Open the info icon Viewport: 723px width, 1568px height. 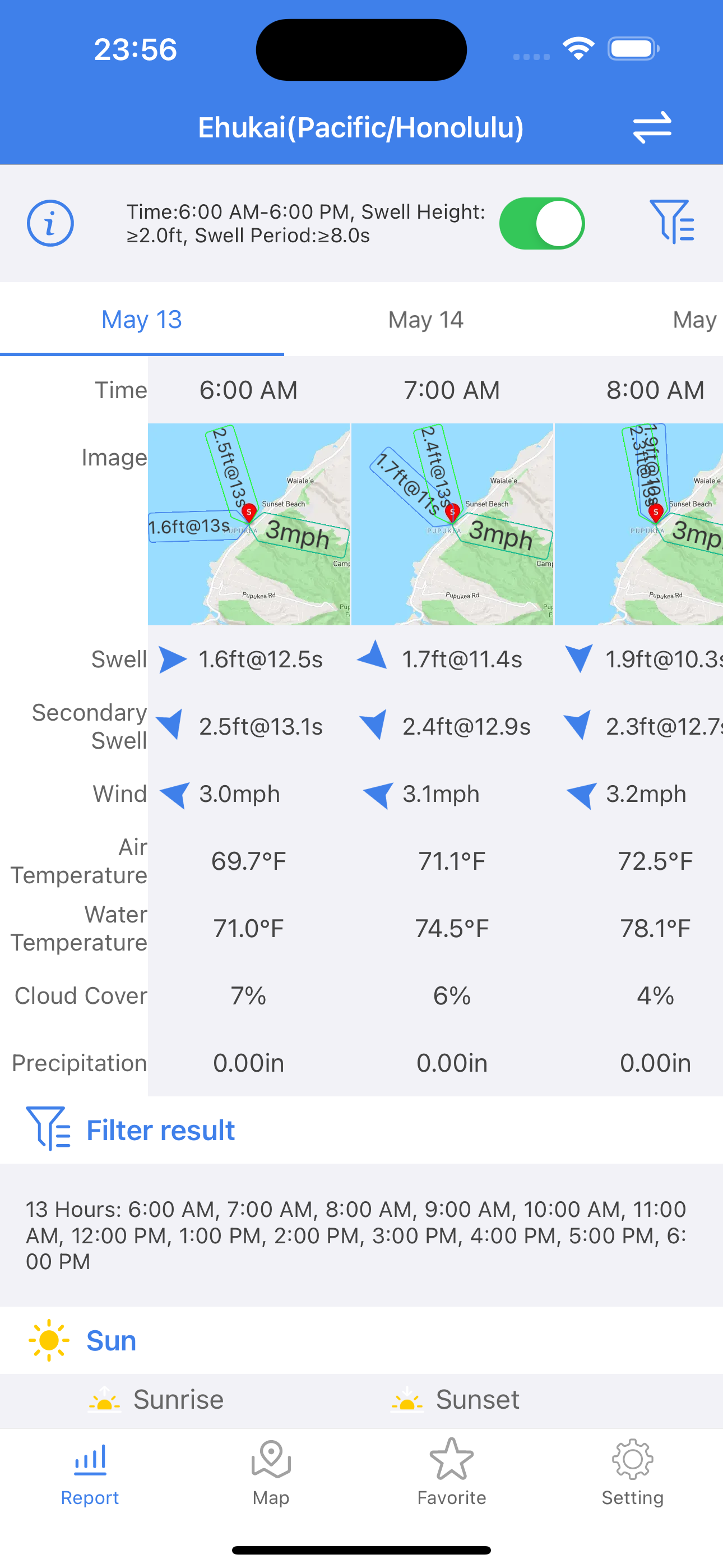tap(50, 223)
